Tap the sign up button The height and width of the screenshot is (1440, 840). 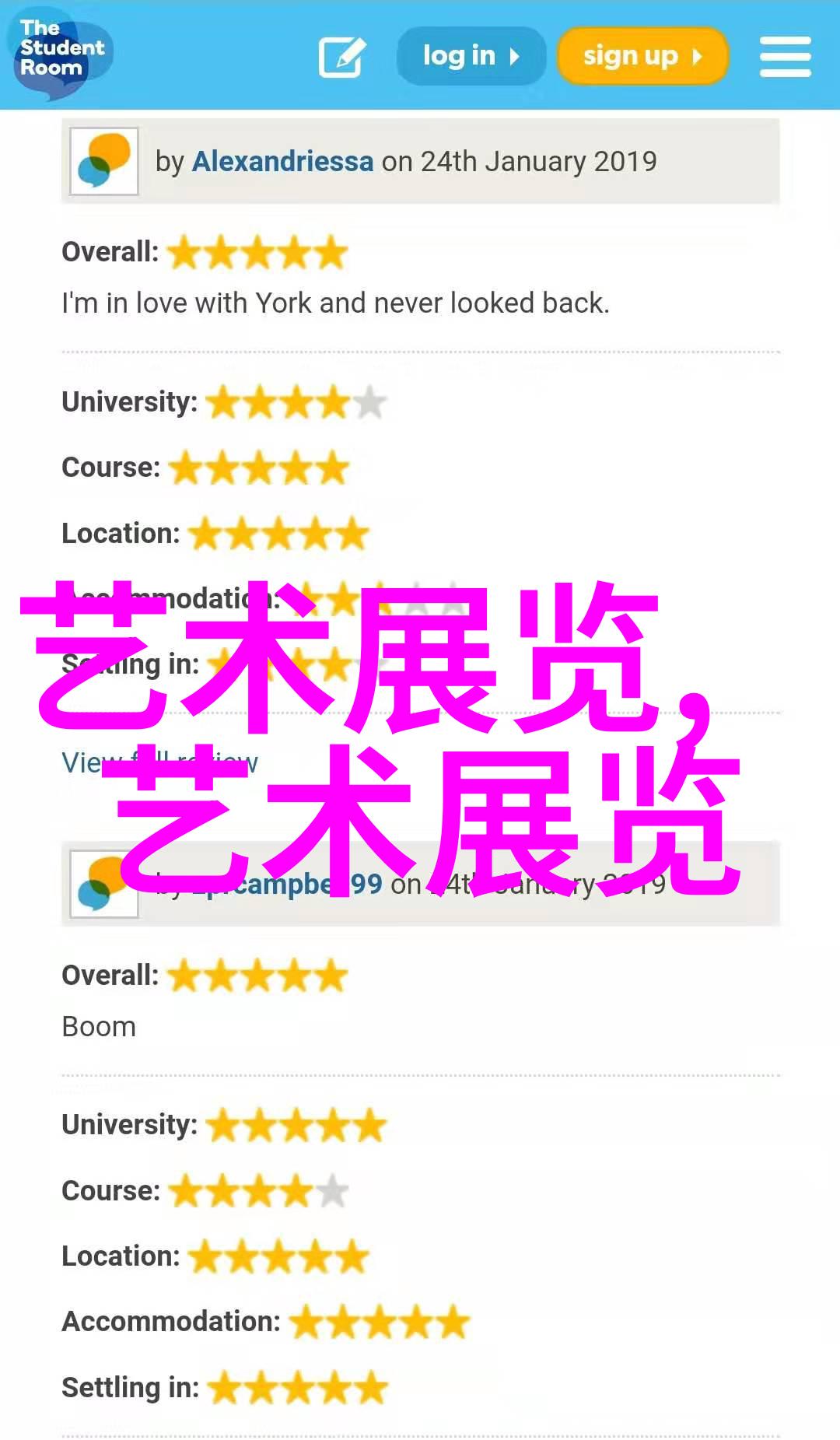pyautogui.click(x=642, y=56)
